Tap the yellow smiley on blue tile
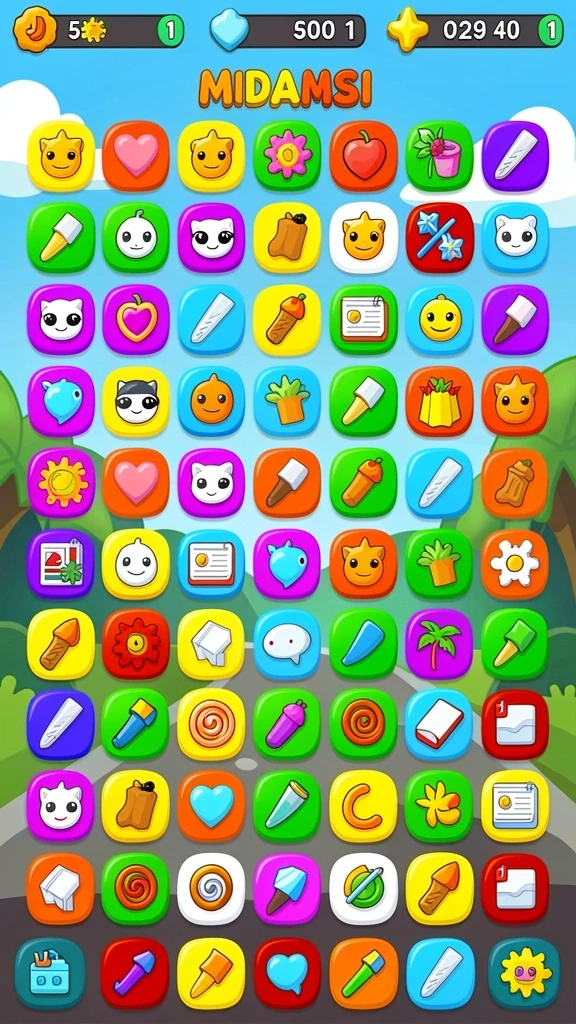Image resolution: width=576 pixels, height=1024 pixels. point(439,319)
